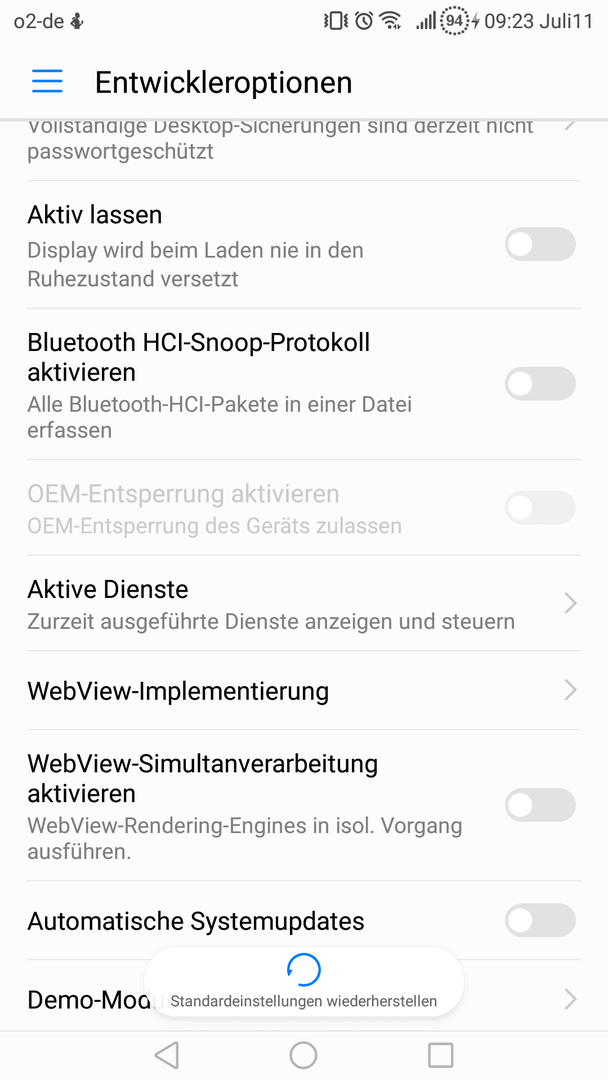608x1080 pixels.
Task: Tap Standardeinstellungen wiederherstellen
Action: tap(304, 982)
